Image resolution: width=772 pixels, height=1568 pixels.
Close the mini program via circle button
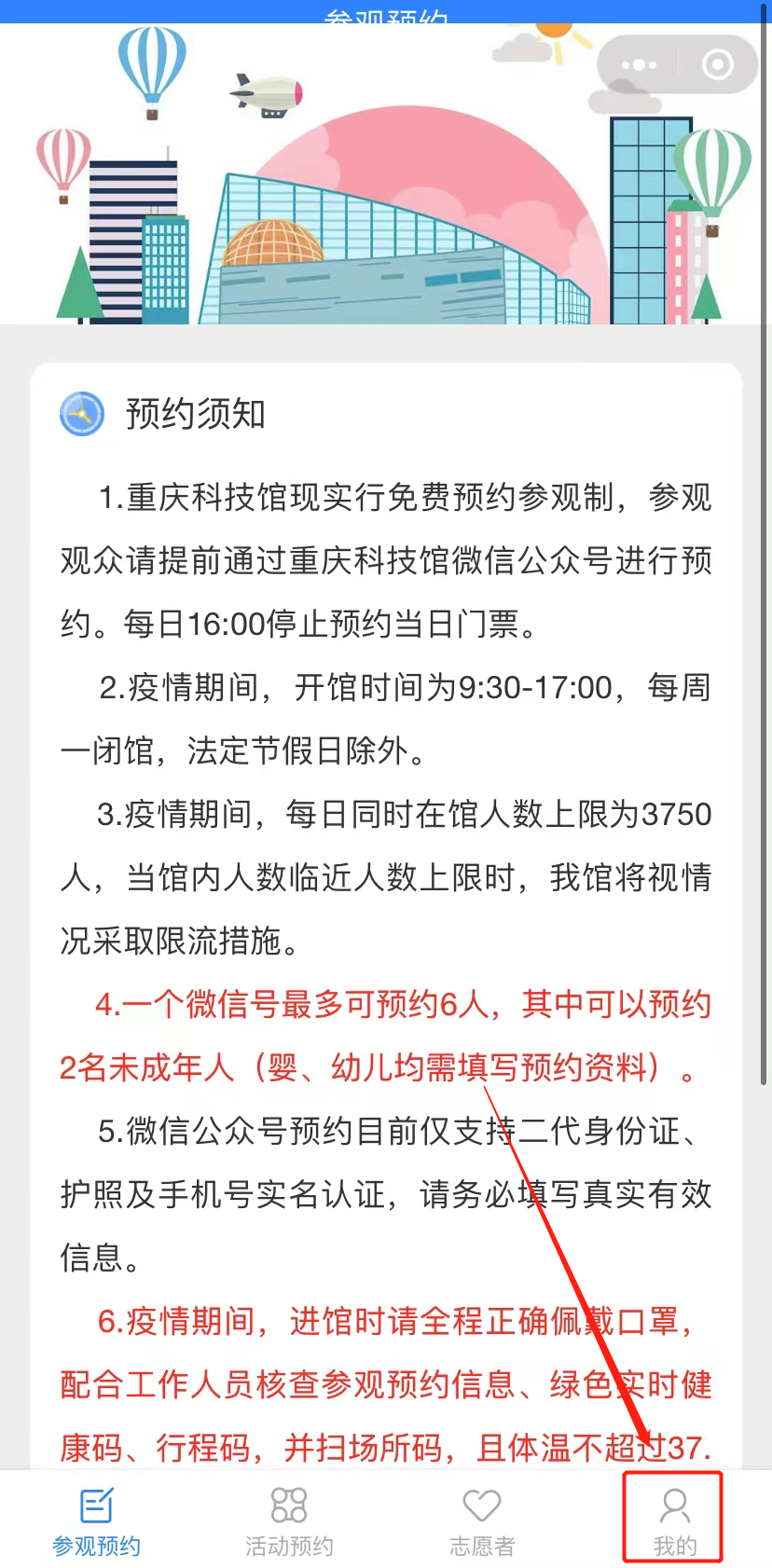[x=717, y=64]
